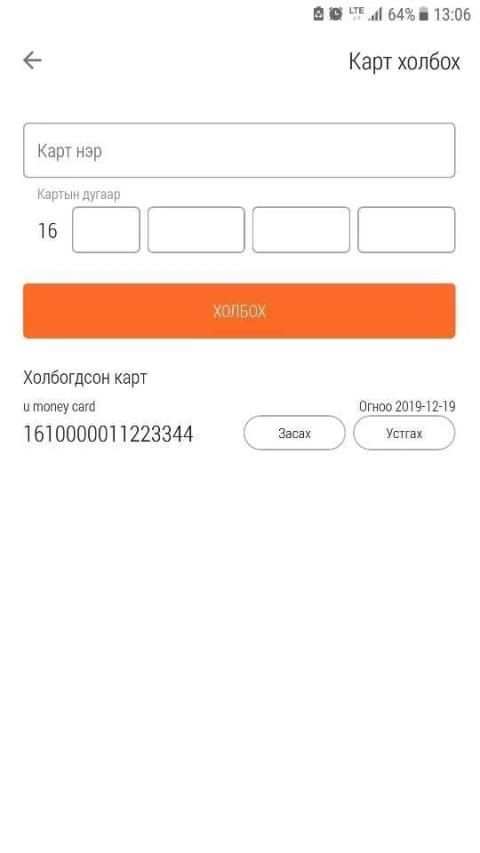
Task: Tap the Карт нэр input field
Action: pos(239,150)
